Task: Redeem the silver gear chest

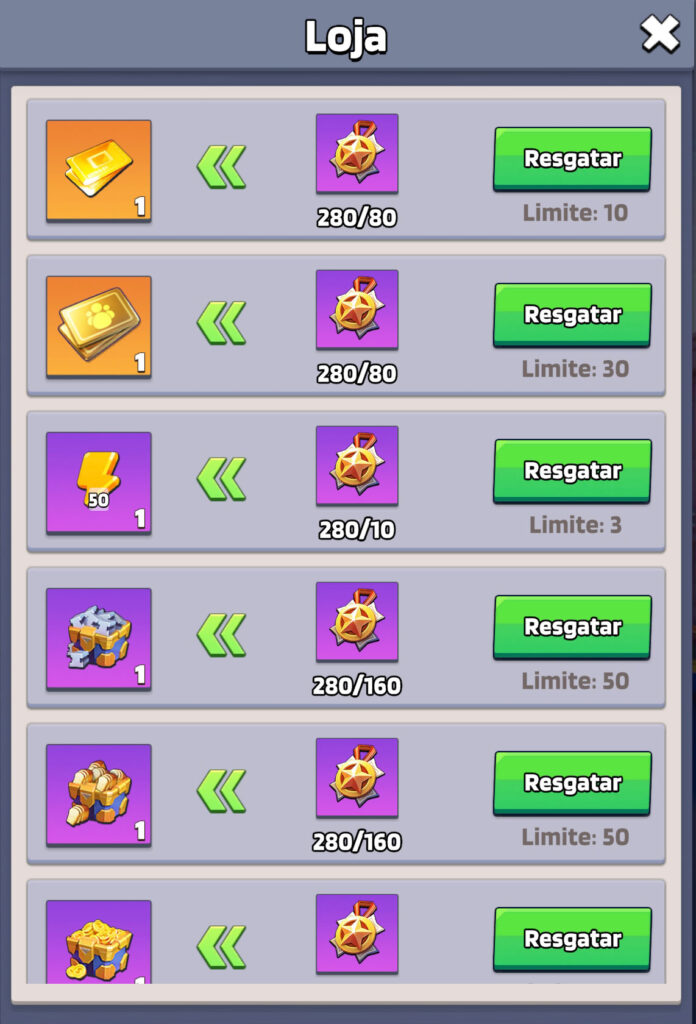Action: [572, 626]
